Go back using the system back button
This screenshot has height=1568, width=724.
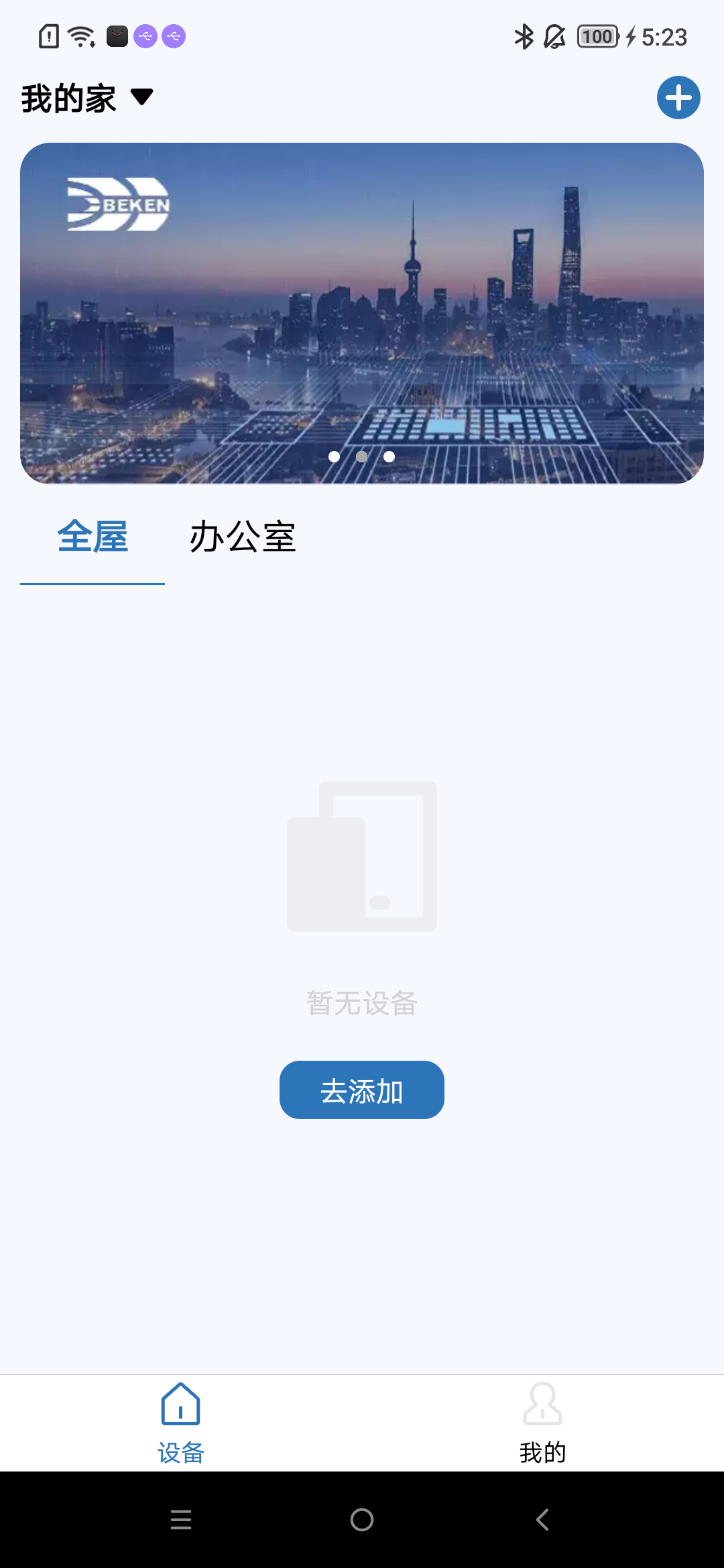tap(542, 1520)
